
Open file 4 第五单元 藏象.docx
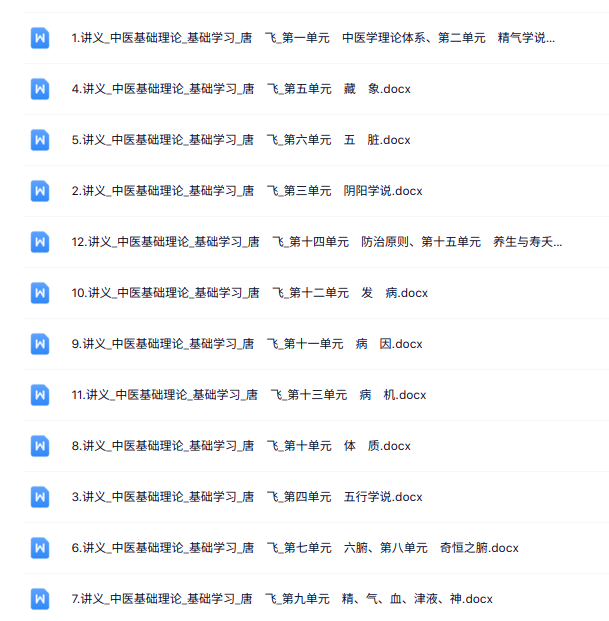(x=240, y=89)
